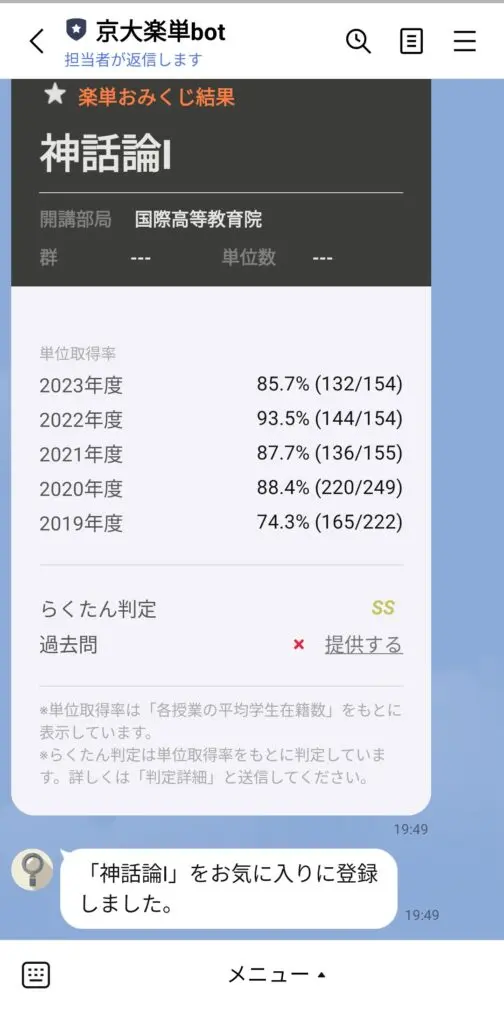Open the notes list icon

click(411, 42)
